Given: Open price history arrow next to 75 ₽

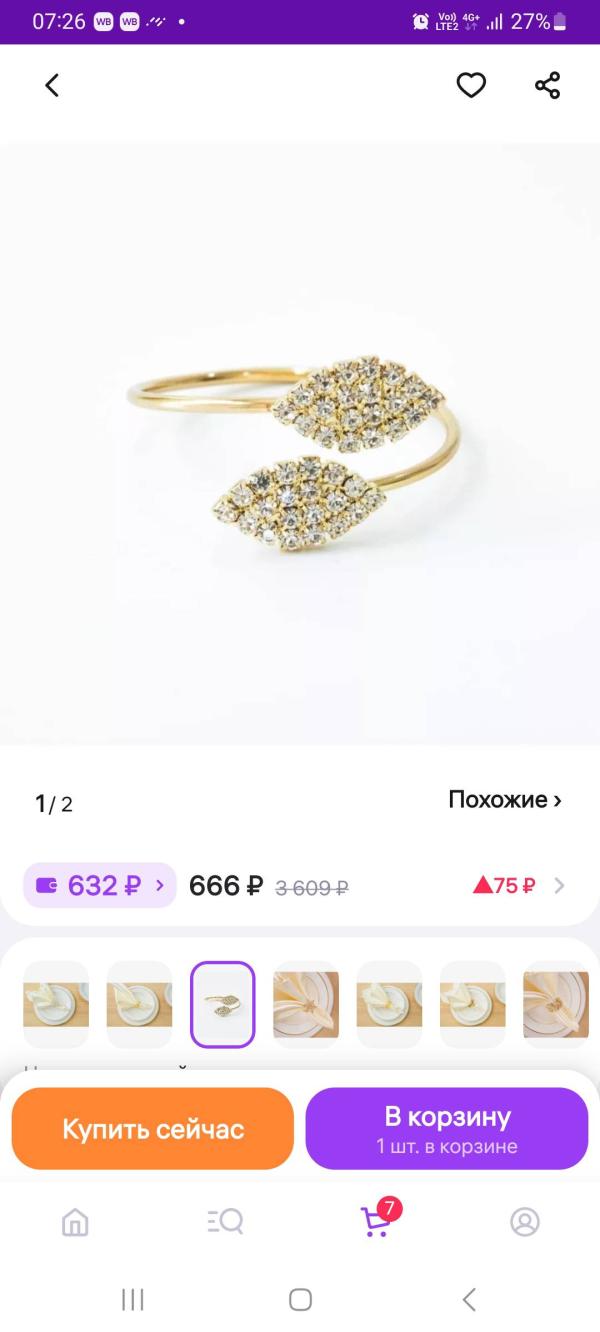Looking at the screenshot, I should pos(559,885).
